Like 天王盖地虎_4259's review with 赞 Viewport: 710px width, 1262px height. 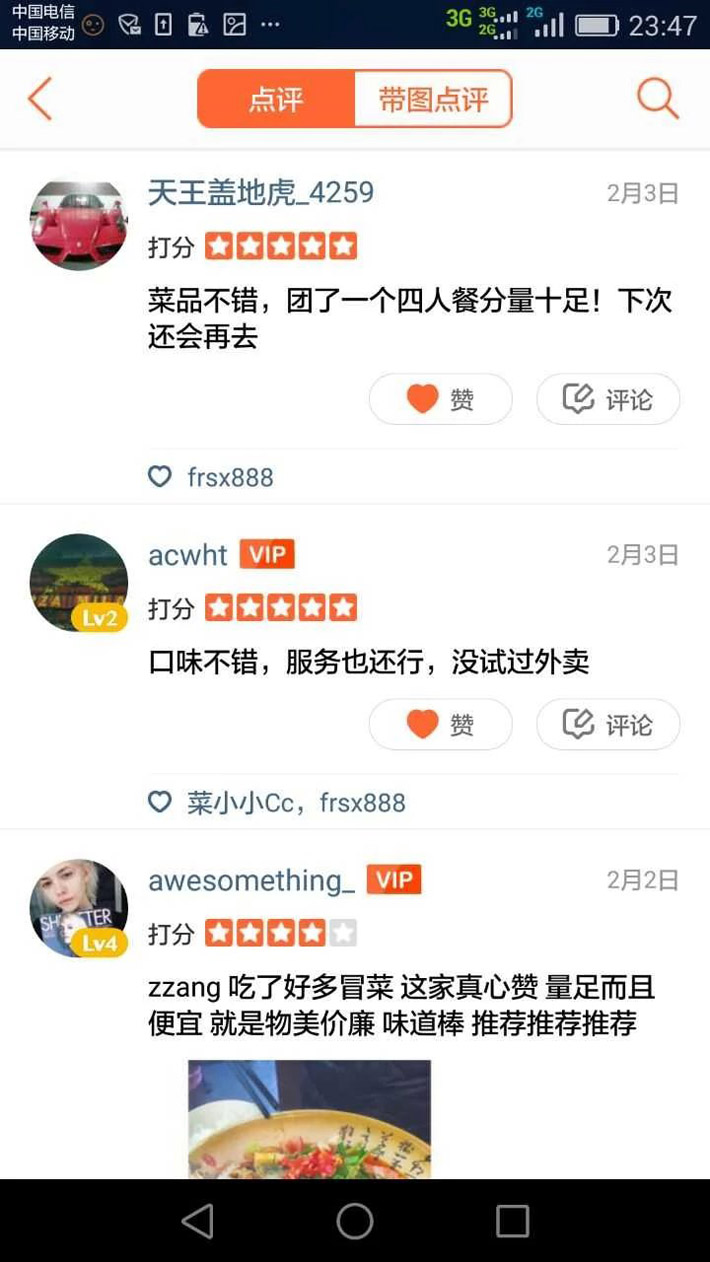click(x=440, y=400)
